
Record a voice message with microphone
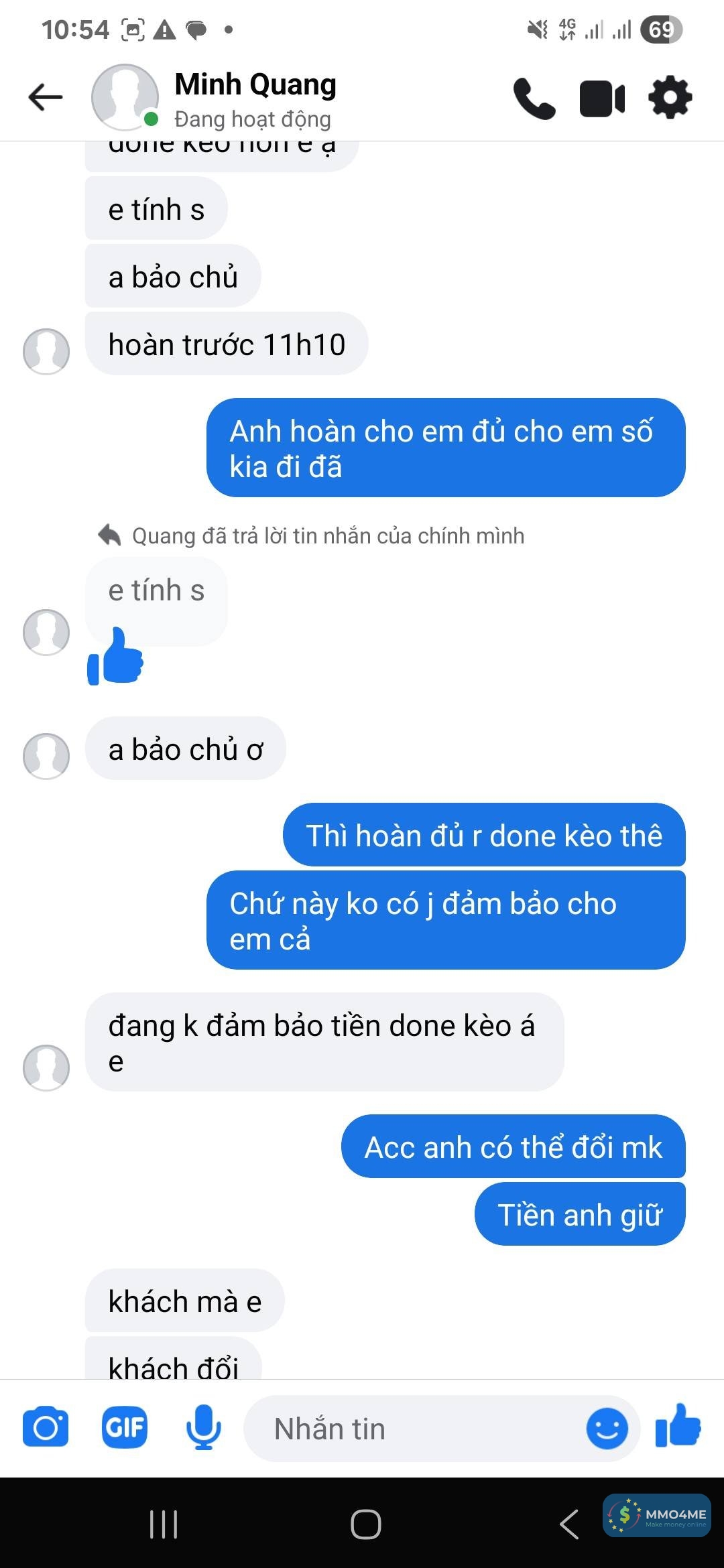tap(203, 1428)
